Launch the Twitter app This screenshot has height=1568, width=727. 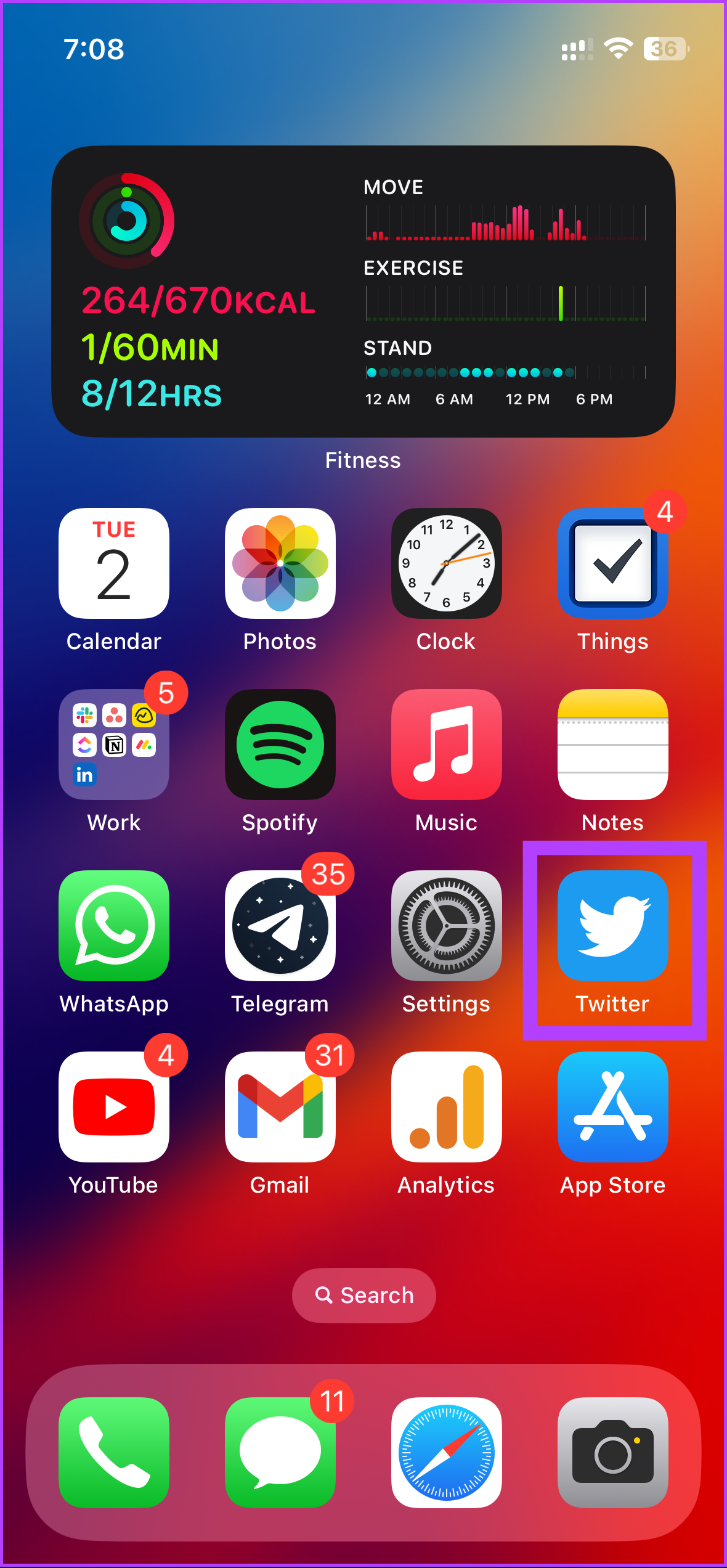click(x=613, y=926)
